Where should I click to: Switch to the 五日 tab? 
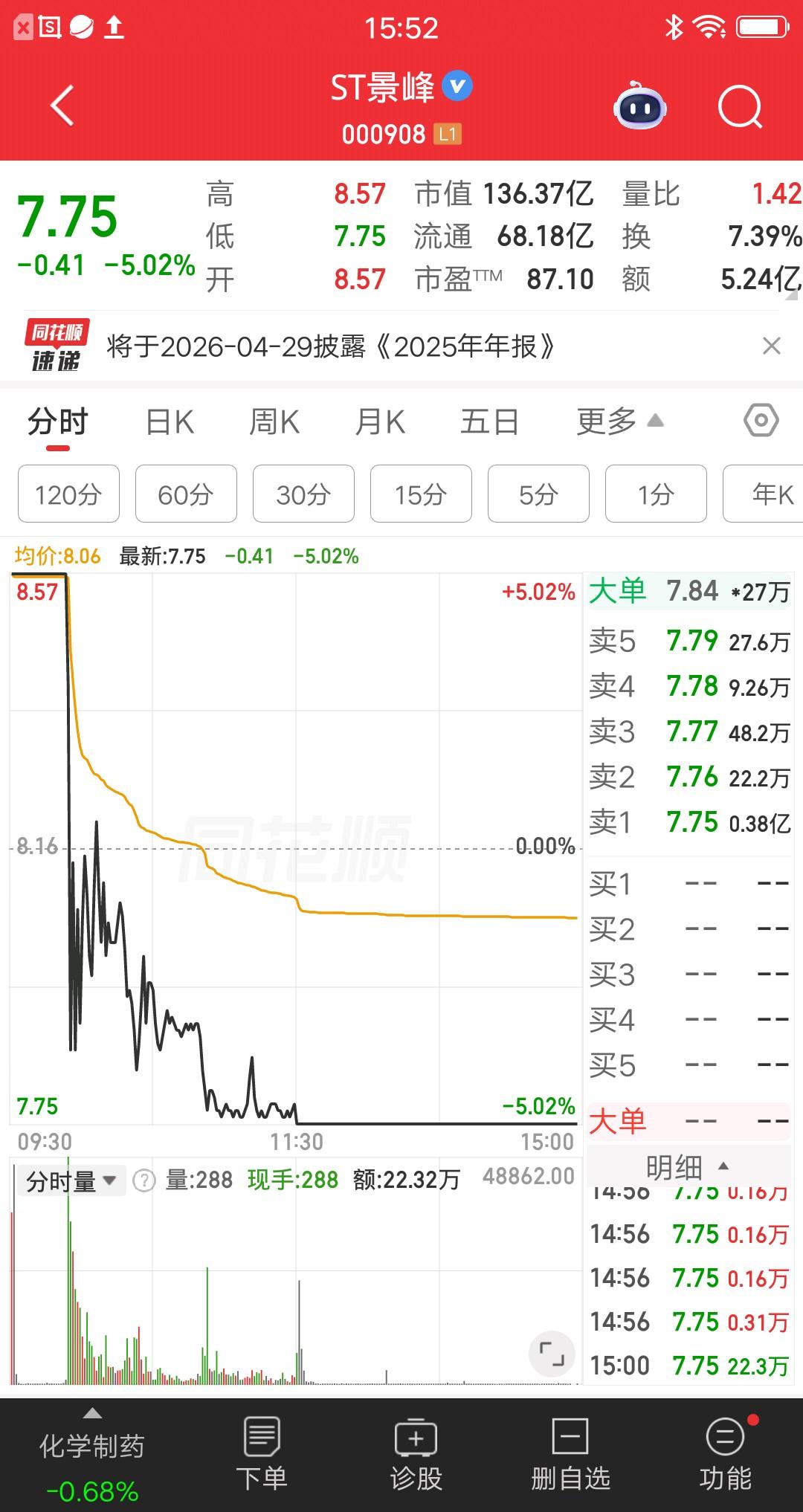click(489, 421)
